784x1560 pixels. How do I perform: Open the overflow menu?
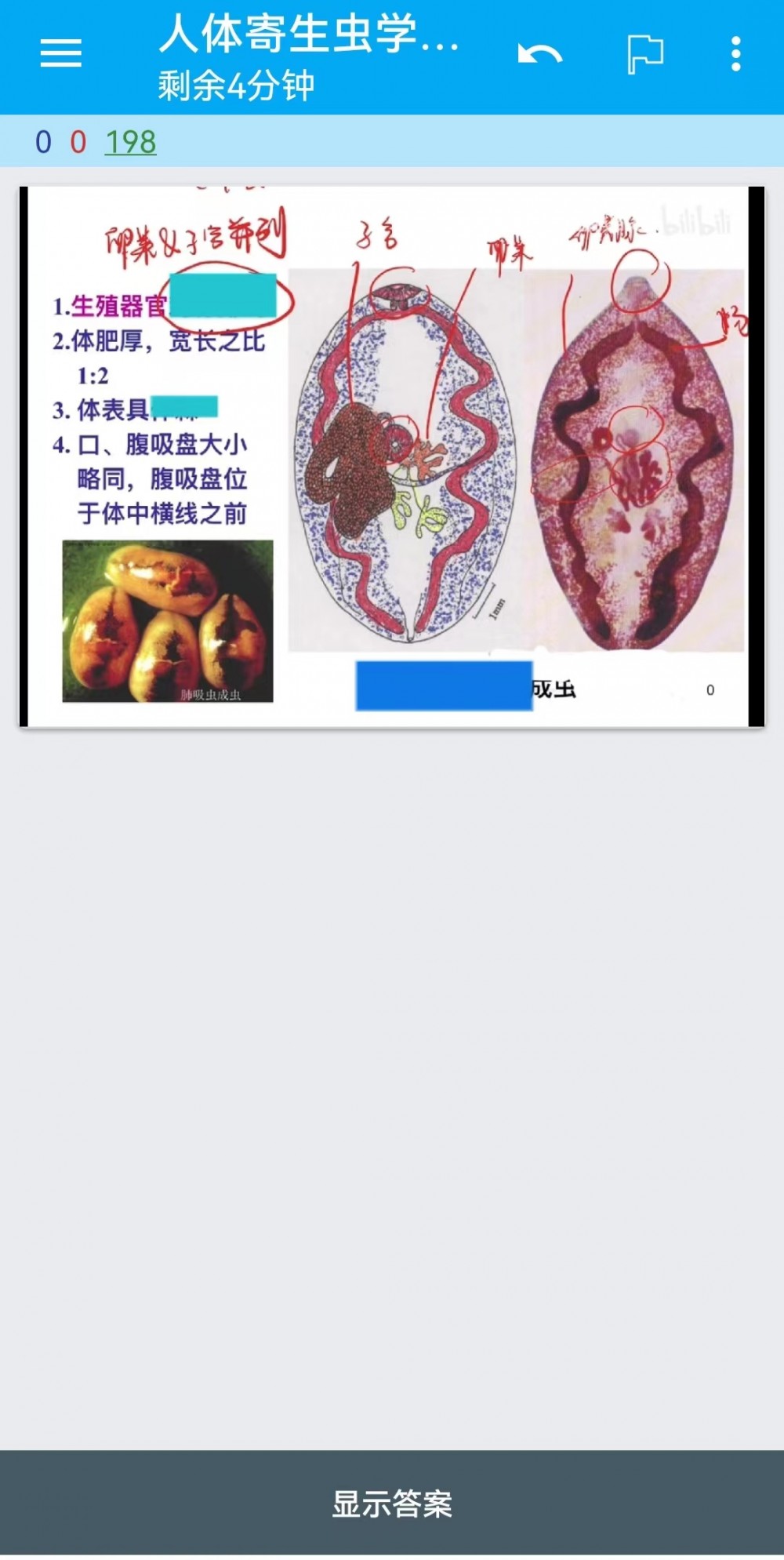coord(735,54)
